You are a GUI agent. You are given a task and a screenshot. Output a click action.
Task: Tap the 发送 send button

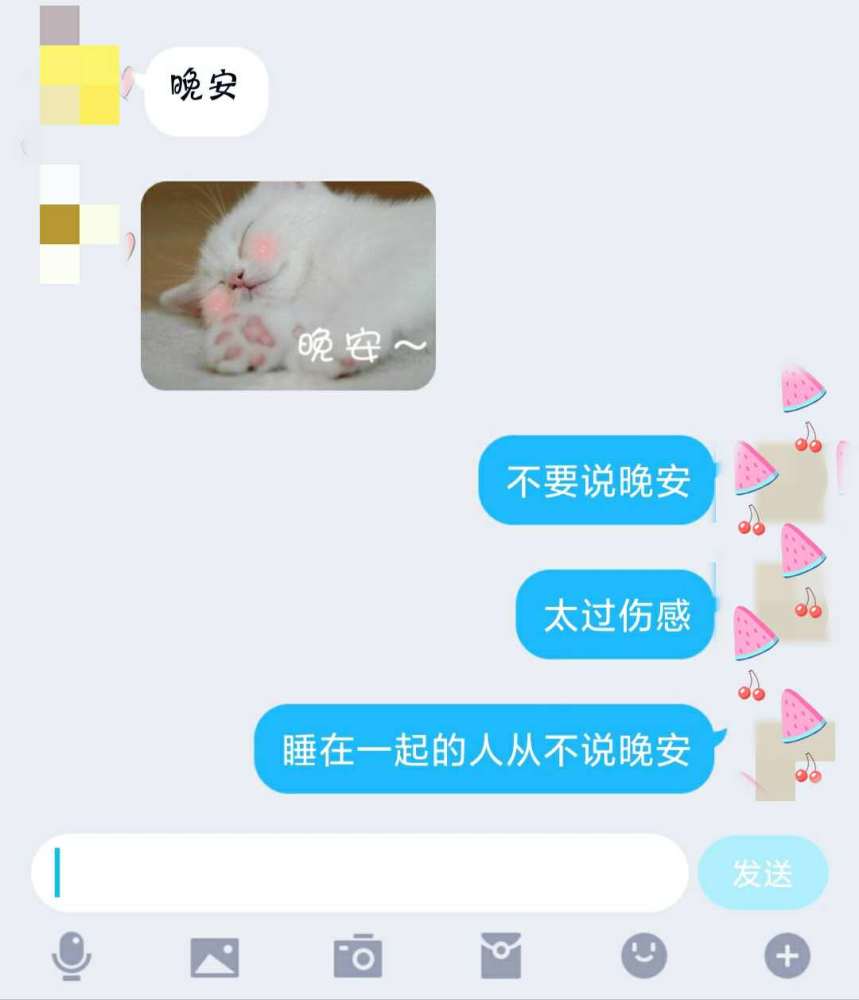763,873
